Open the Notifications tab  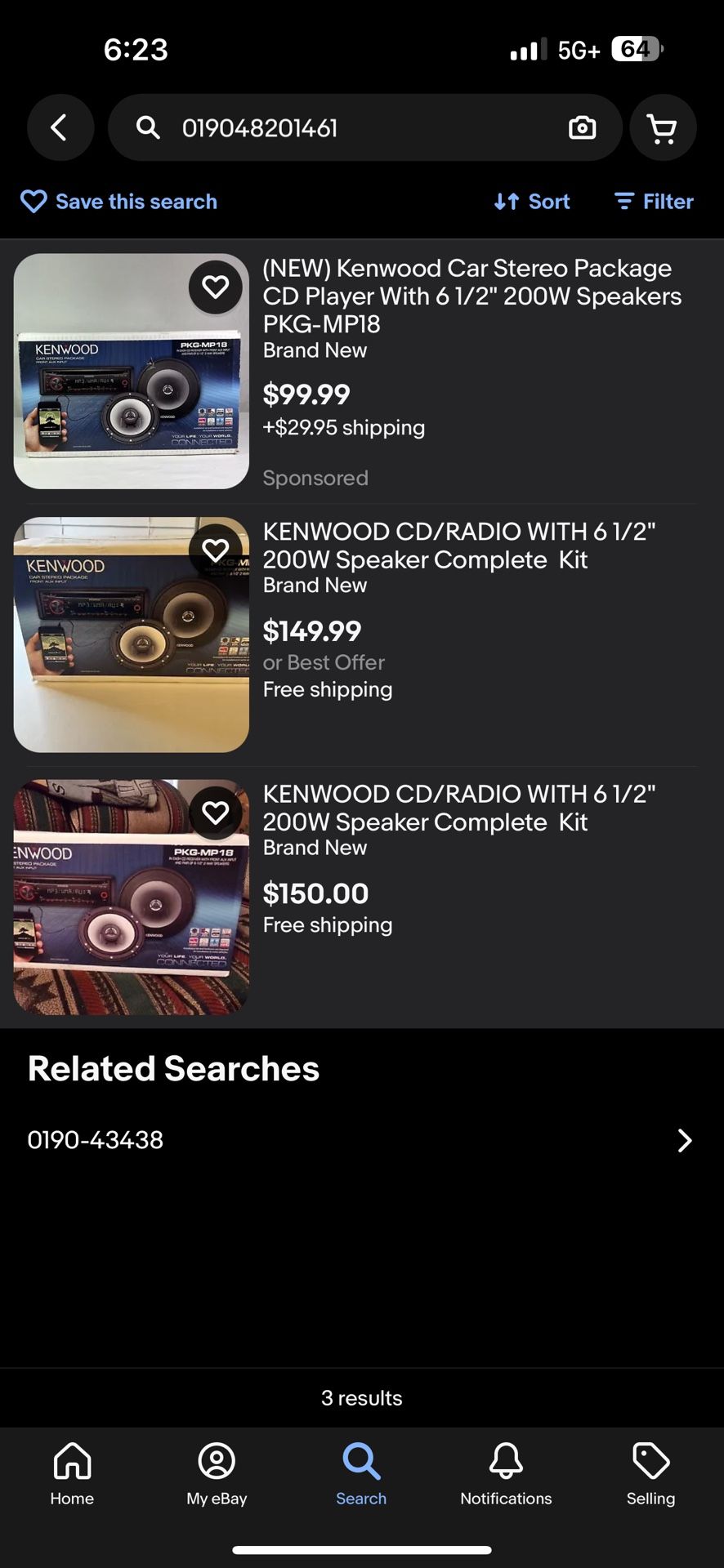[x=506, y=1475]
